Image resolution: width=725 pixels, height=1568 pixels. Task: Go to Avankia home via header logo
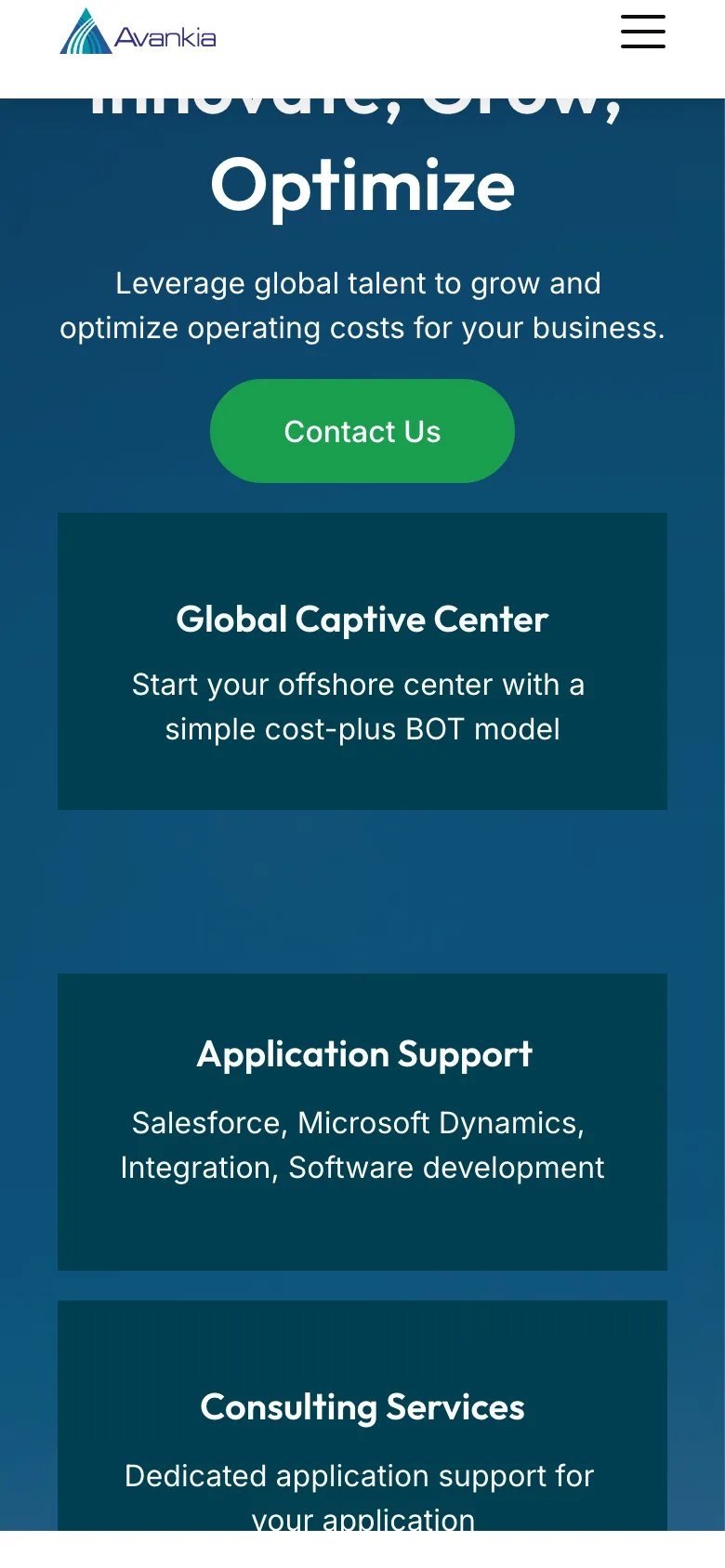[x=138, y=33]
